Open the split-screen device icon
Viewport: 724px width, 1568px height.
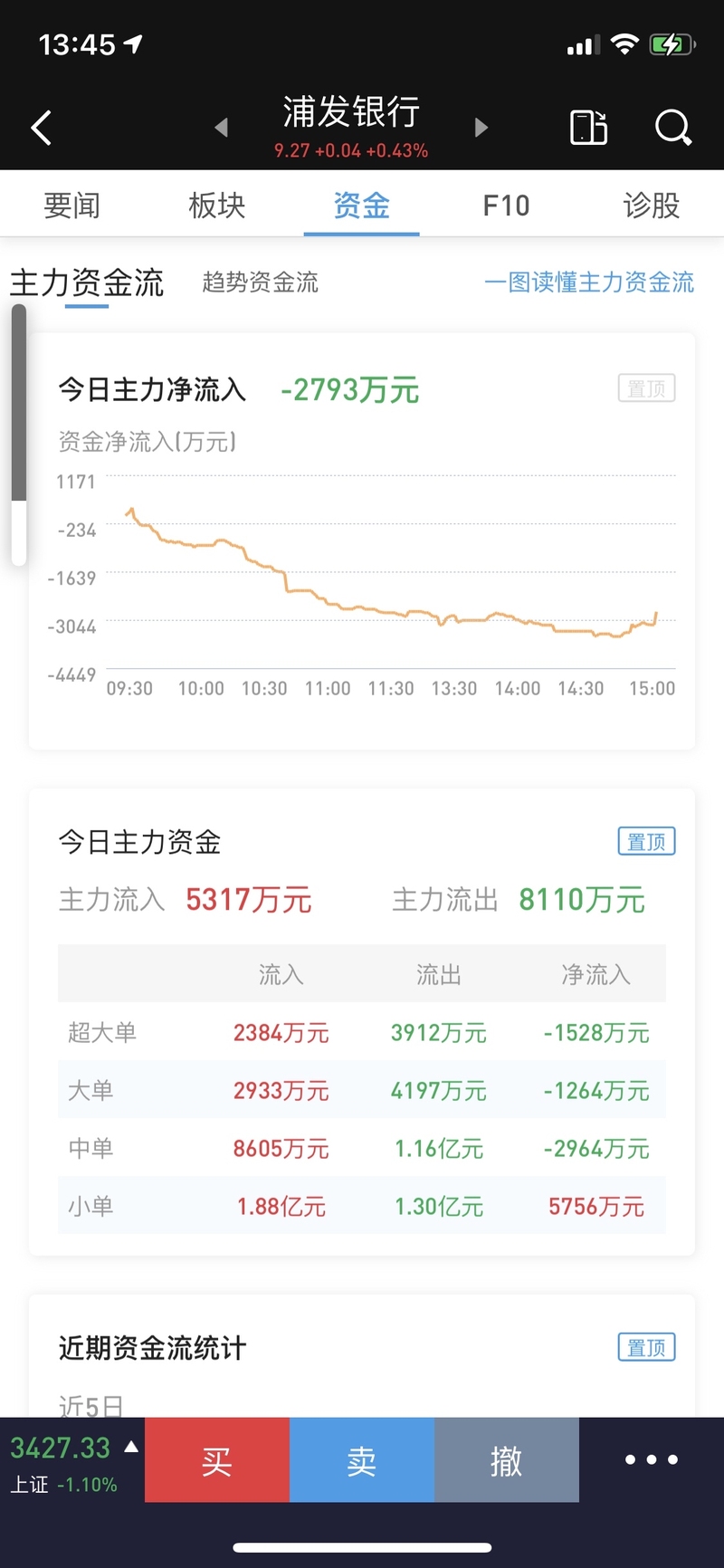click(x=589, y=128)
